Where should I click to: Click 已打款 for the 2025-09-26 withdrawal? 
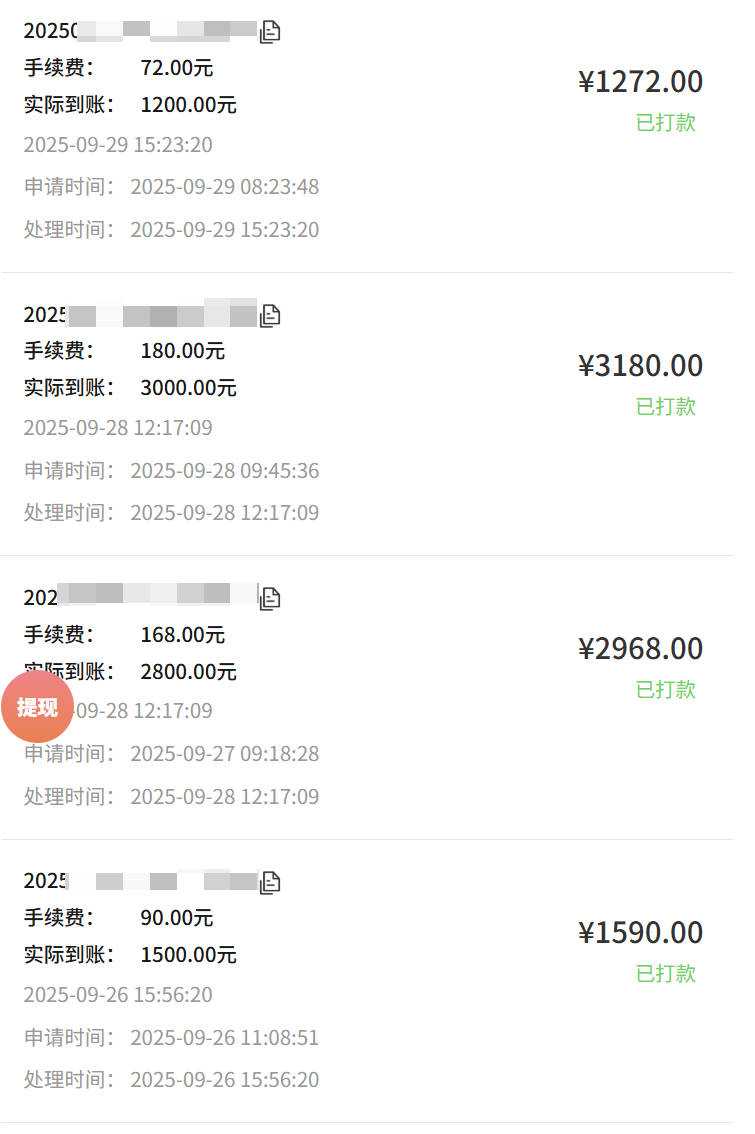point(666,974)
